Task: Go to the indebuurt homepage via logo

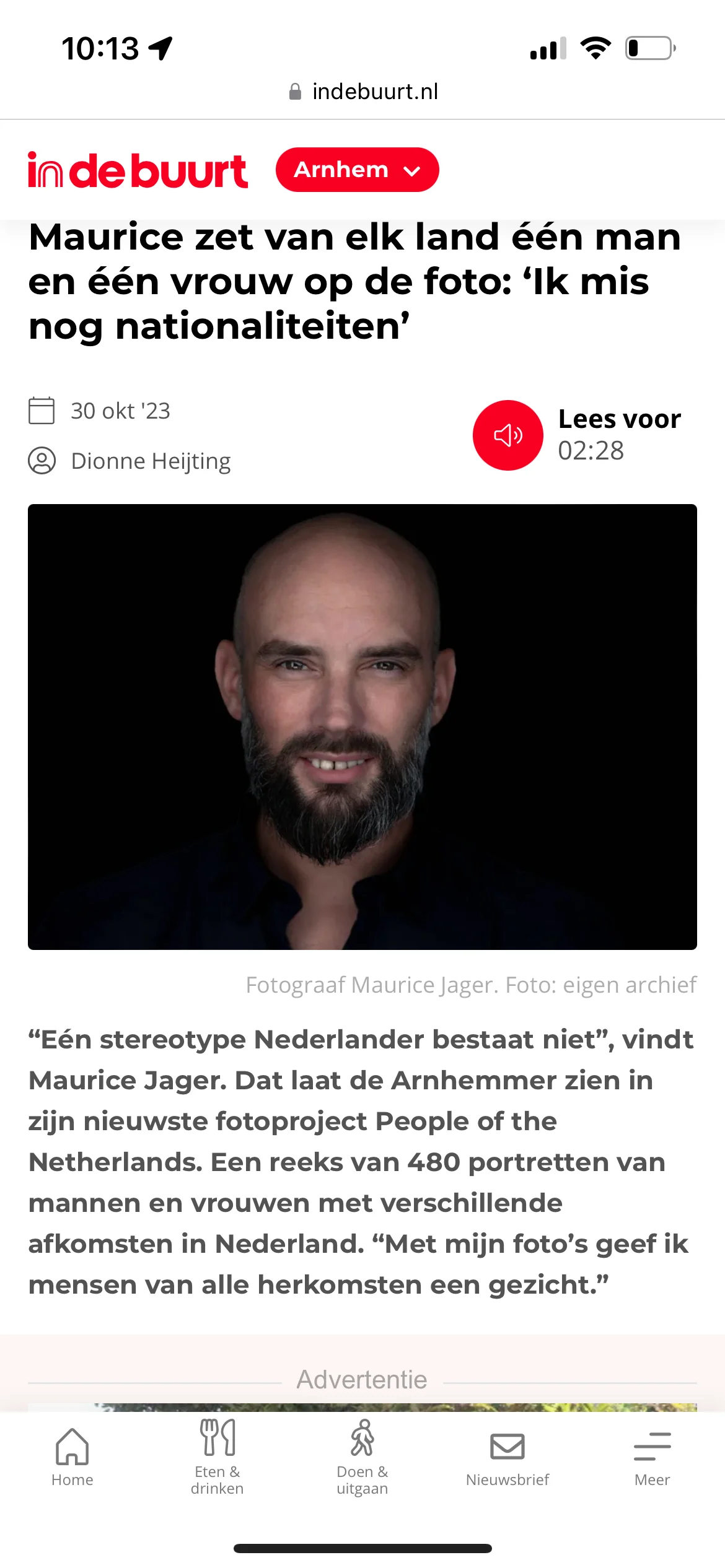Action: click(x=138, y=170)
